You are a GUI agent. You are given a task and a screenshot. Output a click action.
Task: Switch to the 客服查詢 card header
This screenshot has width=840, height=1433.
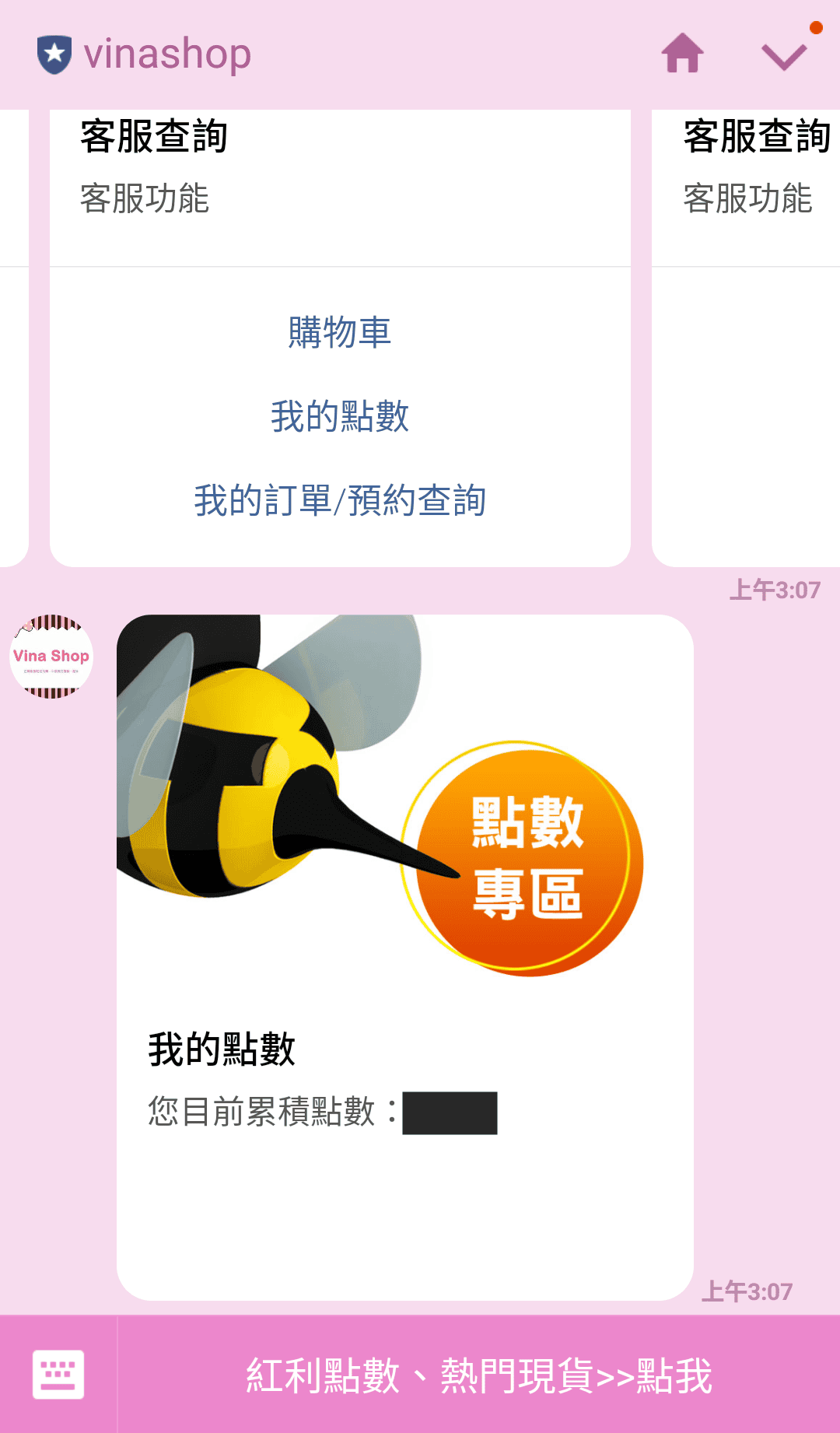click(x=152, y=135)
